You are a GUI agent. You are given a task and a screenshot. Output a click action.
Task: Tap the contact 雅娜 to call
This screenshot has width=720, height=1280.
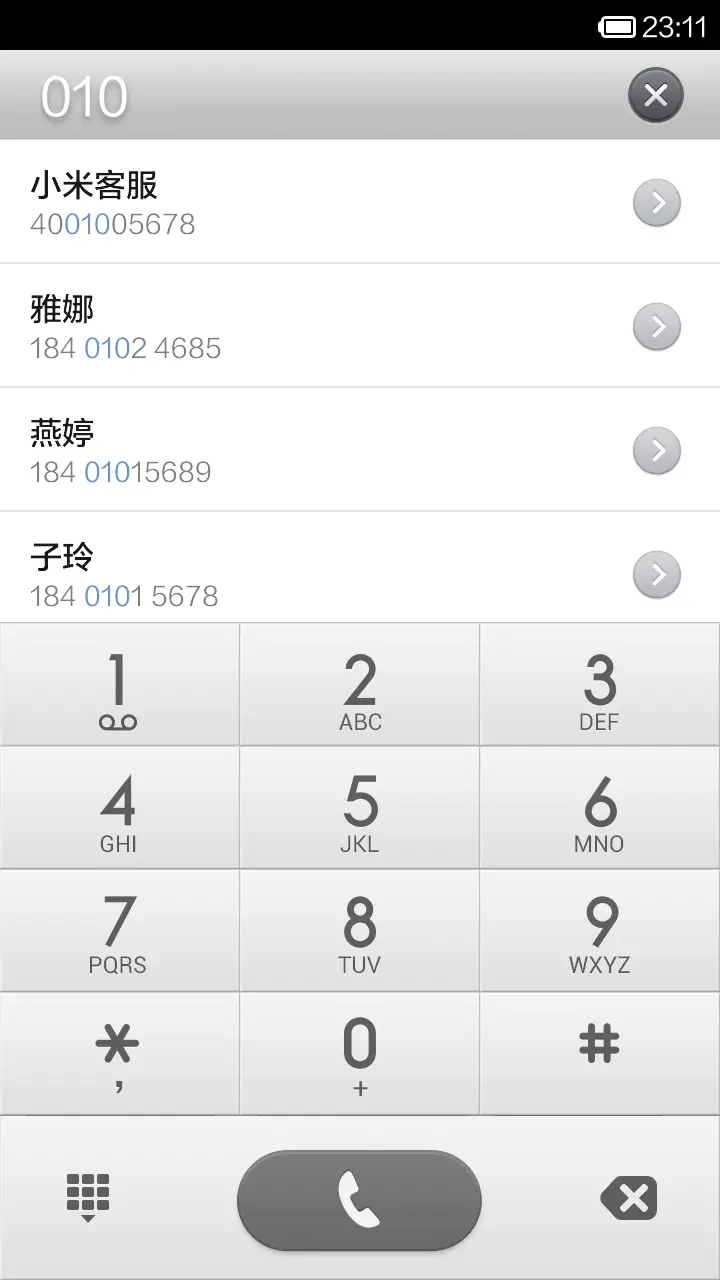300,326
